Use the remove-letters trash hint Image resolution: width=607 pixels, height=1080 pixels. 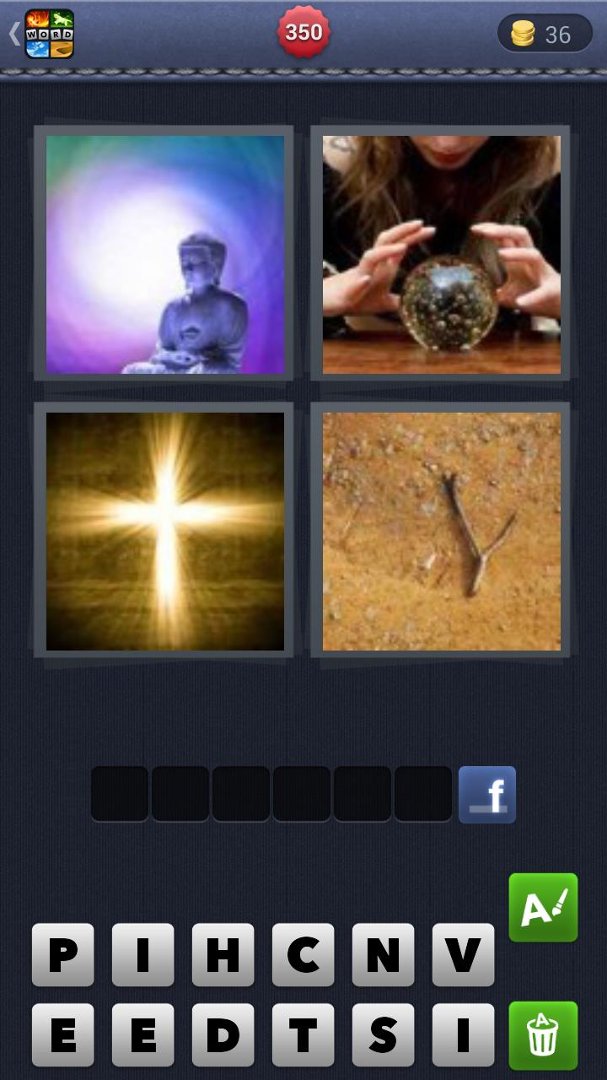(543, 1035)
